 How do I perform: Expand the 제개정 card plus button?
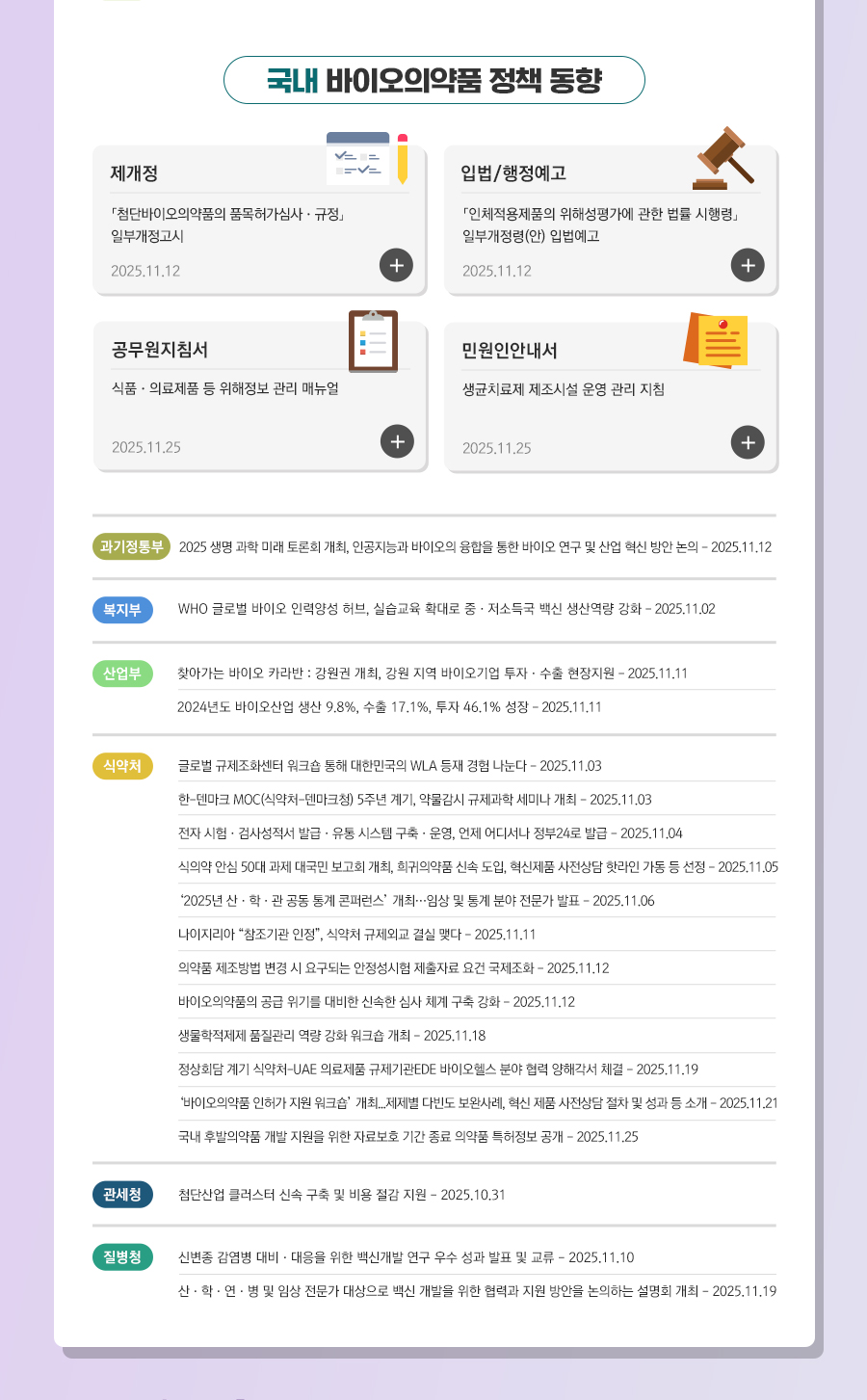[396, 265]
